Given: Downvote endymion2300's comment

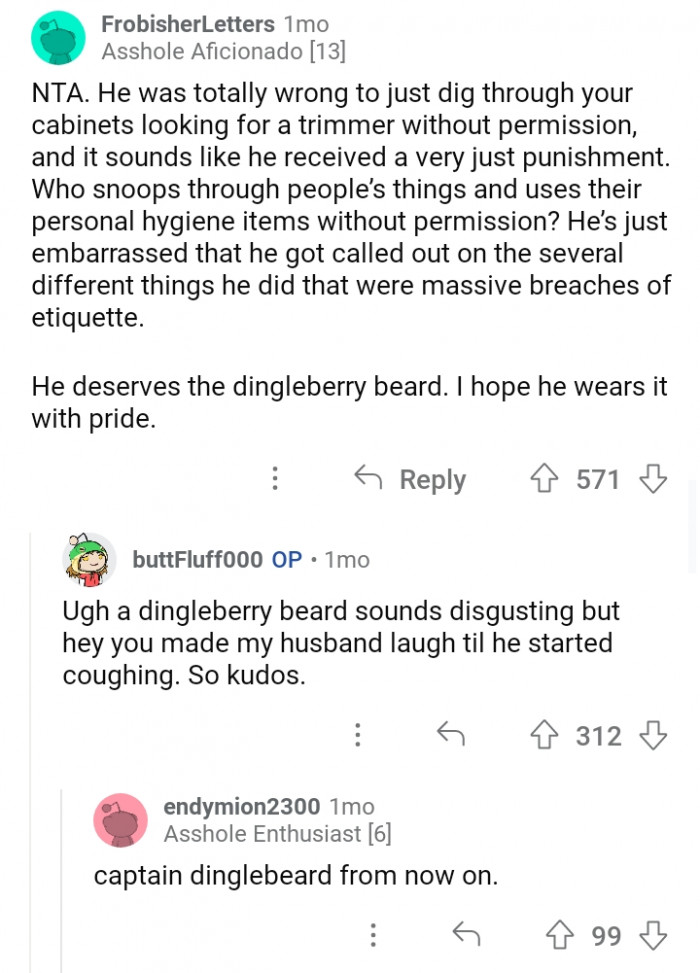Looking at the screenshot, I should (652, 935).
